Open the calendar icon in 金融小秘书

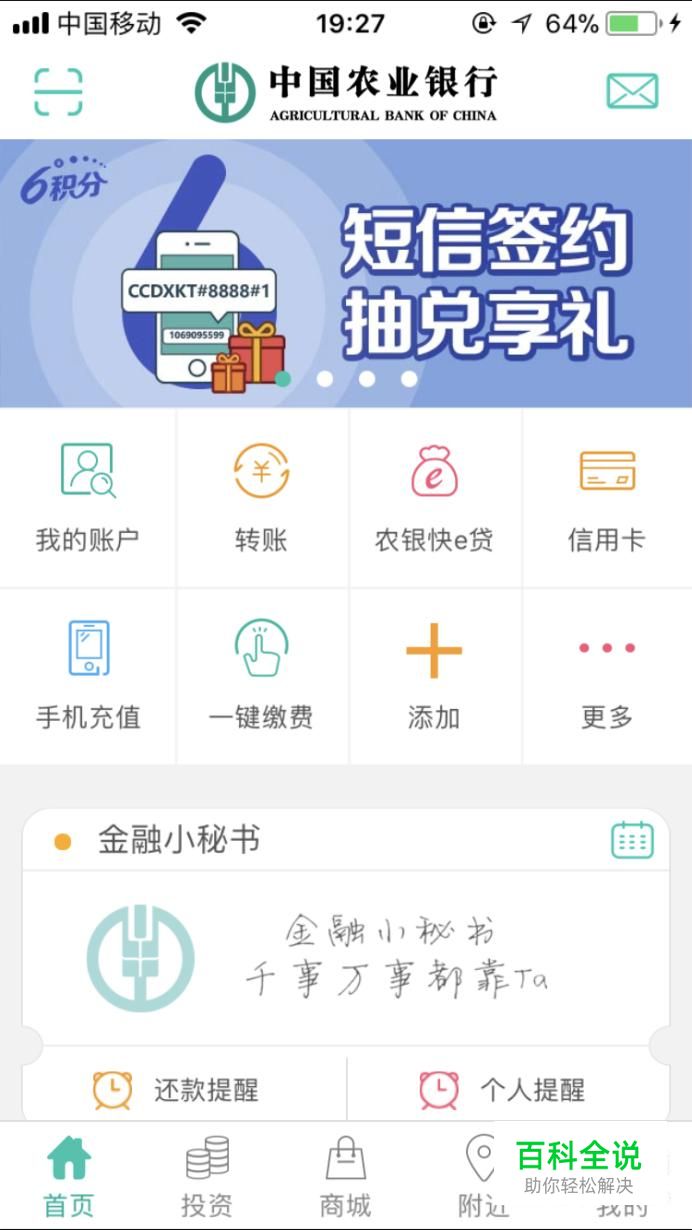632,840
